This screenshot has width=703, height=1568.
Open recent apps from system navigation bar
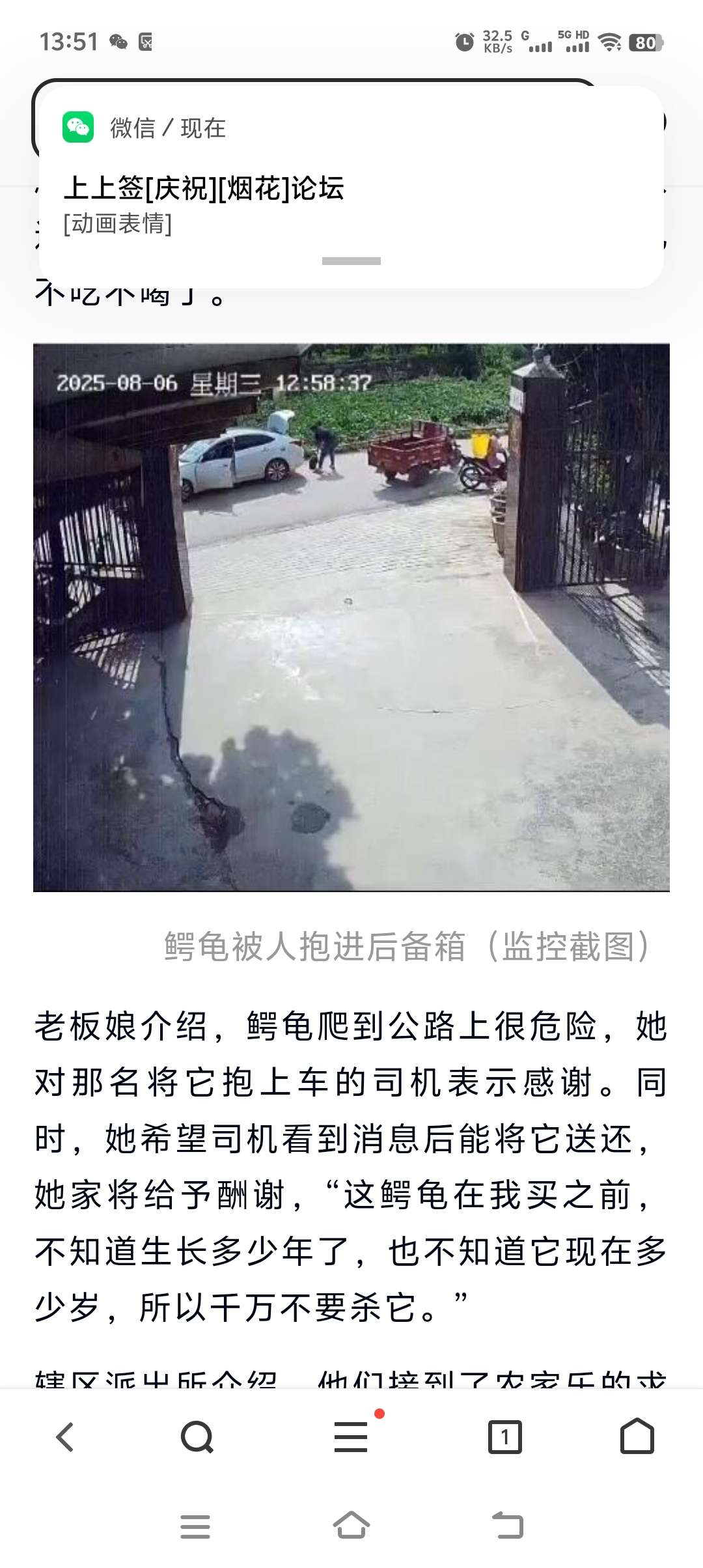coord(195,1526)
